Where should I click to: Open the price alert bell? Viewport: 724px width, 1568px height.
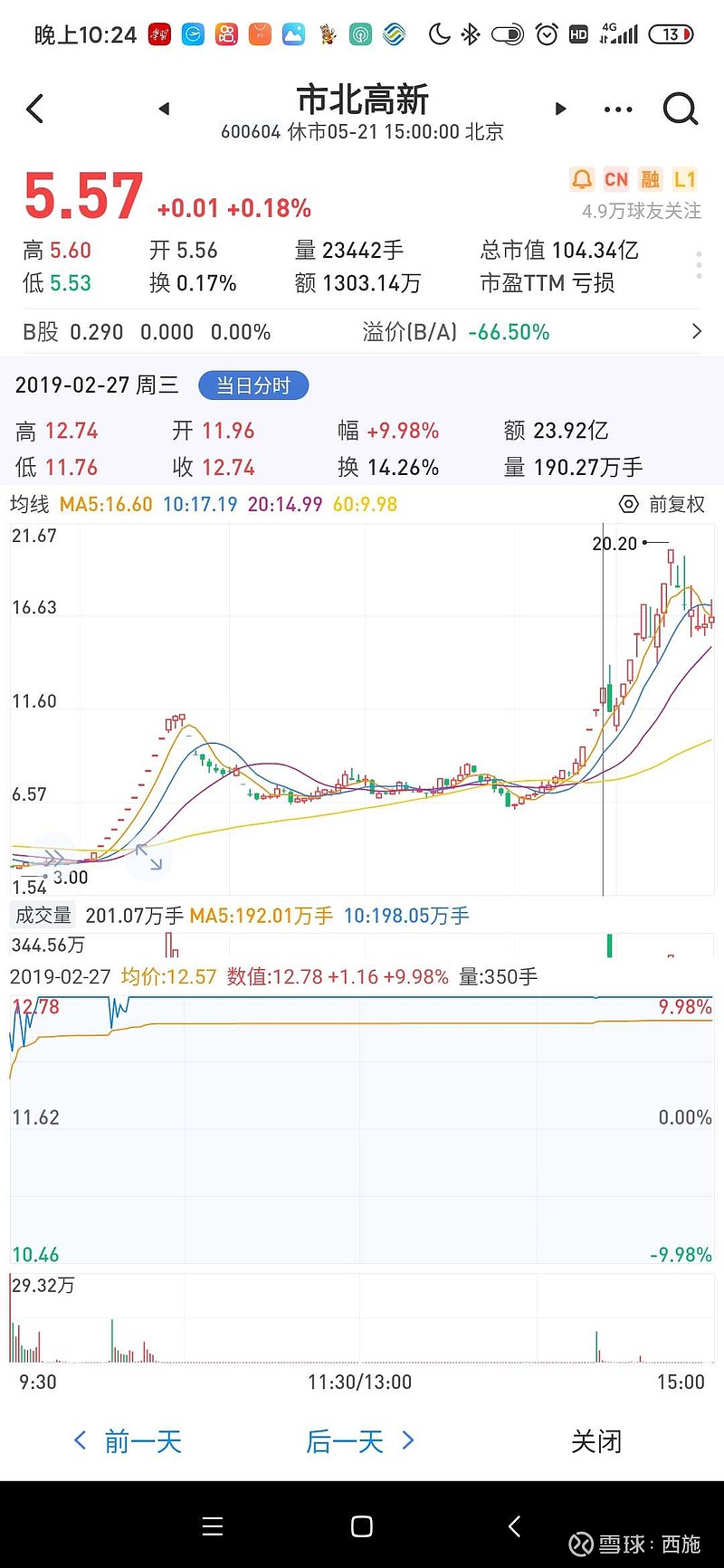click(582, 179)
